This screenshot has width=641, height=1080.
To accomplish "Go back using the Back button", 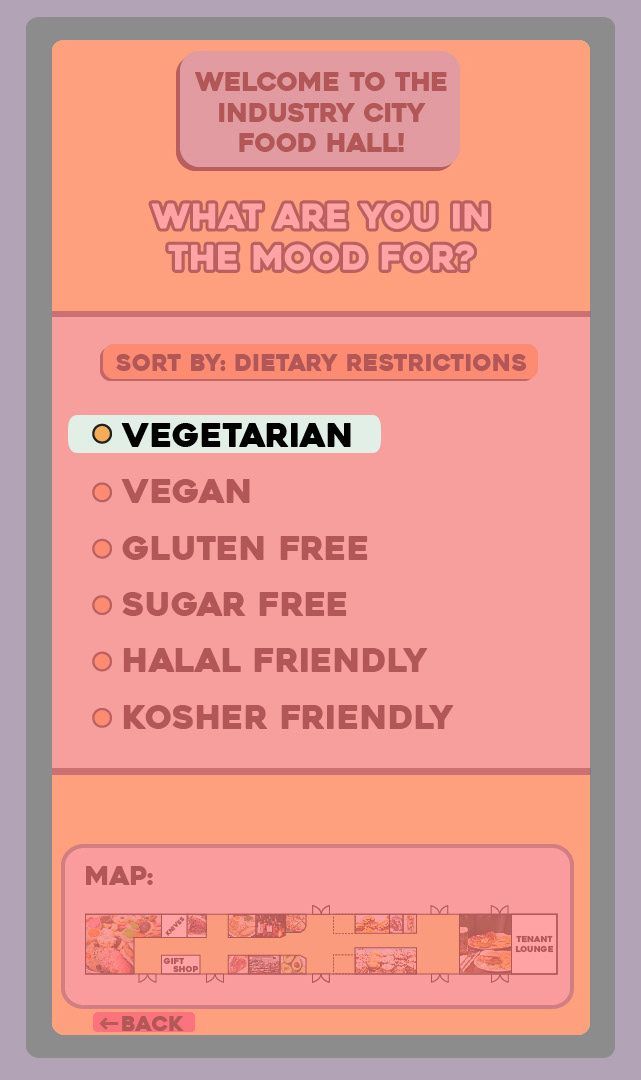I will click(x=144, y=1023).
